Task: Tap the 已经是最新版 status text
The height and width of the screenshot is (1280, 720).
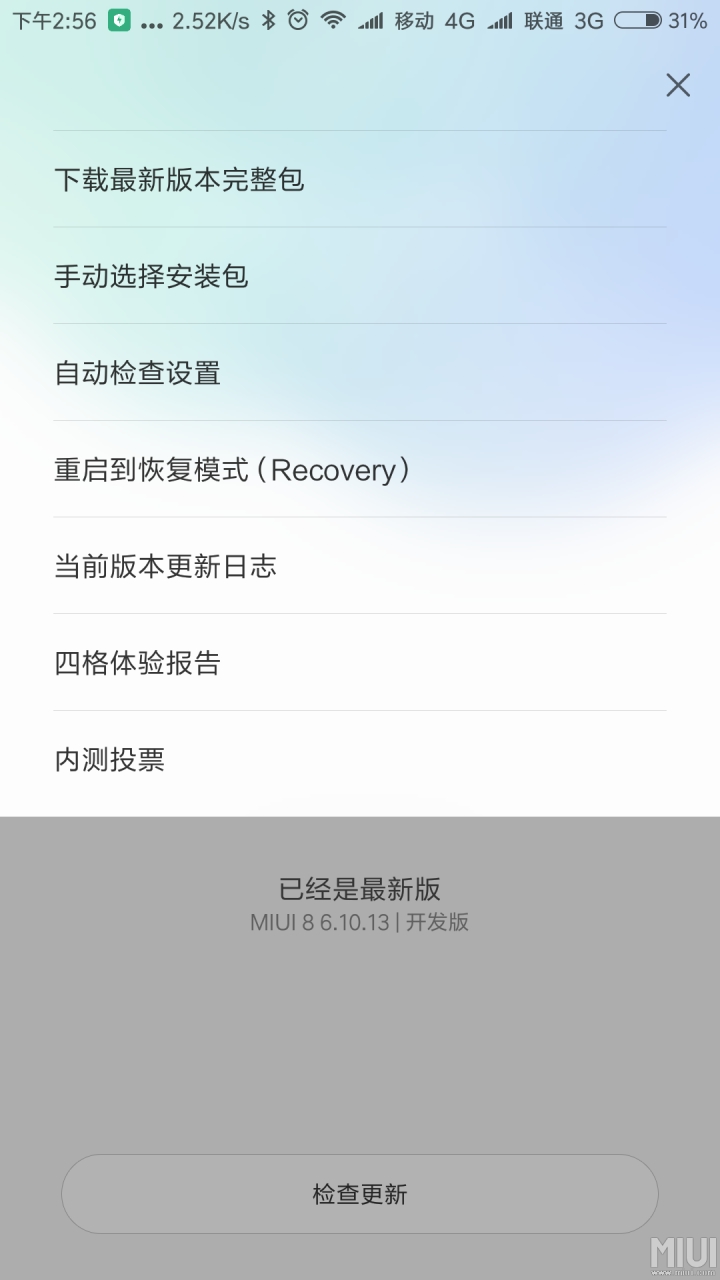Action: coord(360,888)
